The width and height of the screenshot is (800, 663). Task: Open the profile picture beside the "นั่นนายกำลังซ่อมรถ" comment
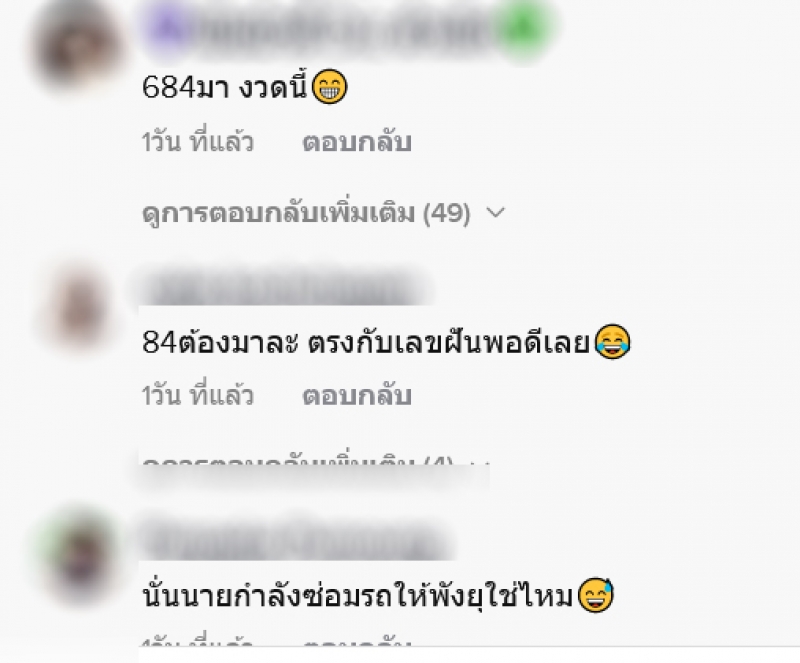(x=76, y=554)
